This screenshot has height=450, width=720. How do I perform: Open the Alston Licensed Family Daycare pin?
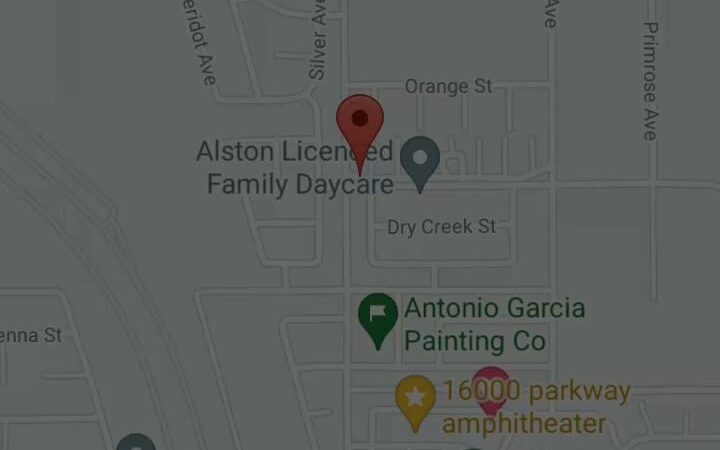[x=420, y=160]
